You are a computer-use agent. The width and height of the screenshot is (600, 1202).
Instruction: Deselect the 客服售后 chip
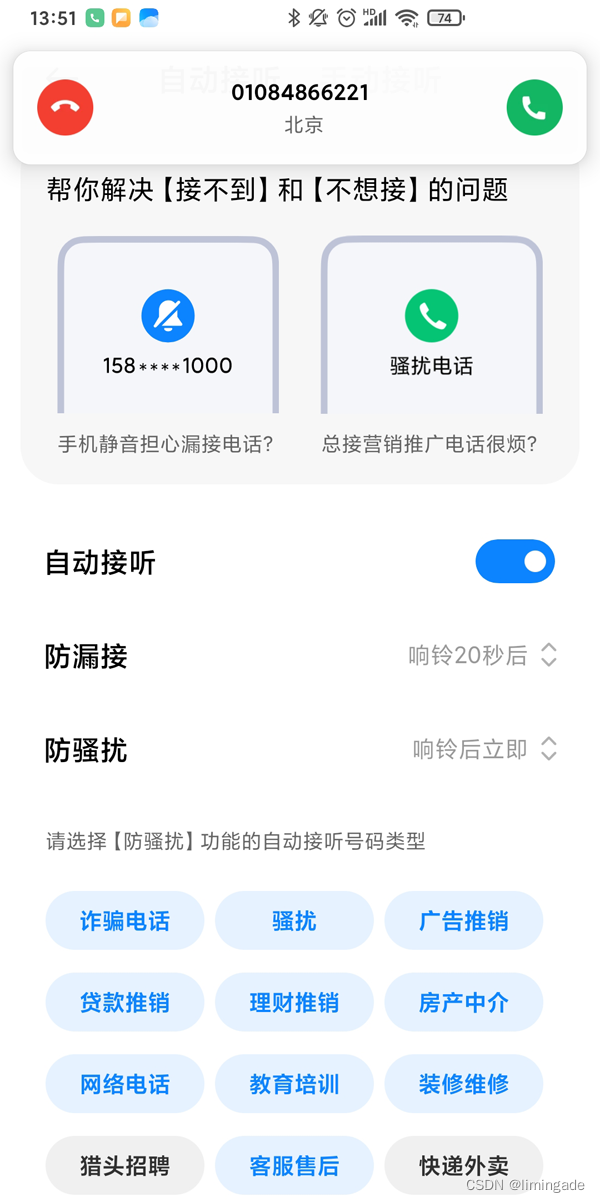click(x=294, y=1165)
